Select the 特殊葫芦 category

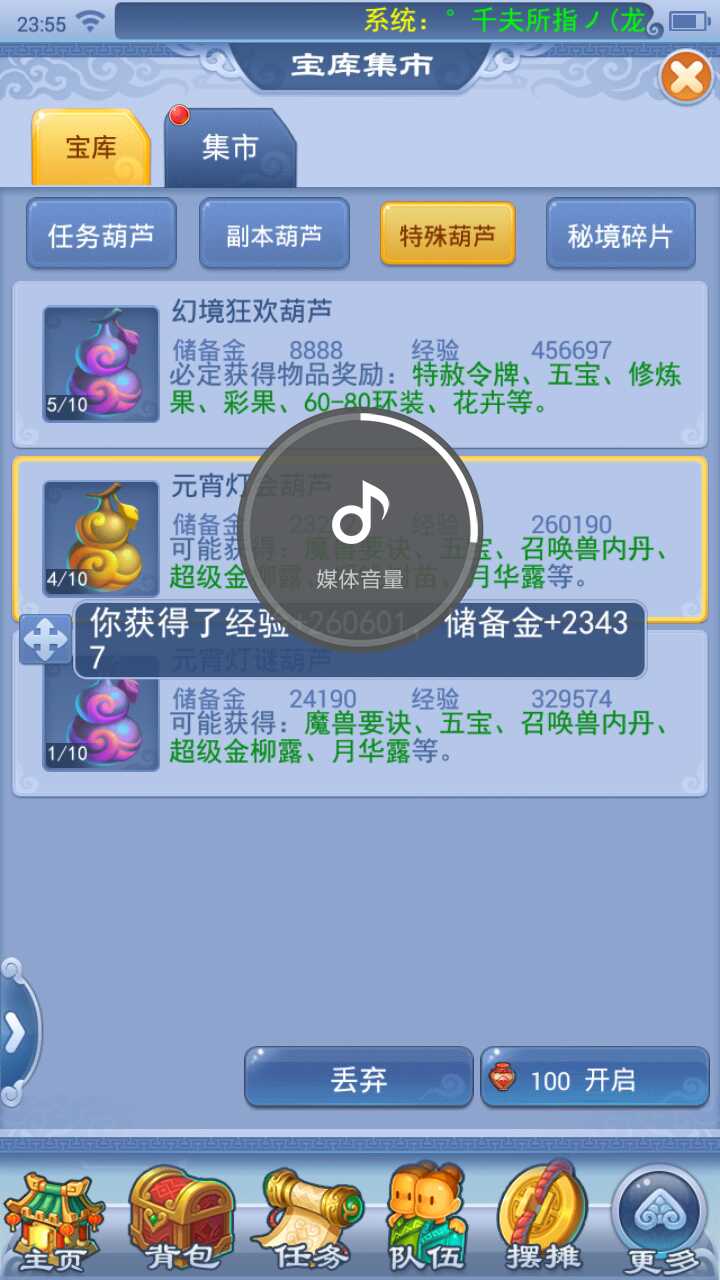point(447,235)
